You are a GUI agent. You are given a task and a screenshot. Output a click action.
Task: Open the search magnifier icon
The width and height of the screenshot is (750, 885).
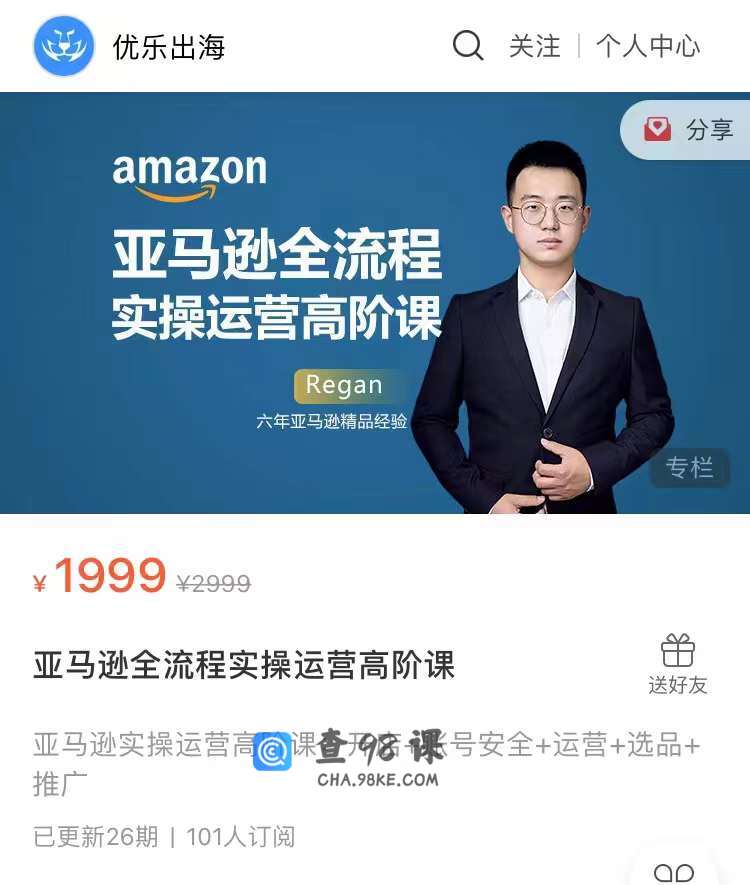point(468,46)
